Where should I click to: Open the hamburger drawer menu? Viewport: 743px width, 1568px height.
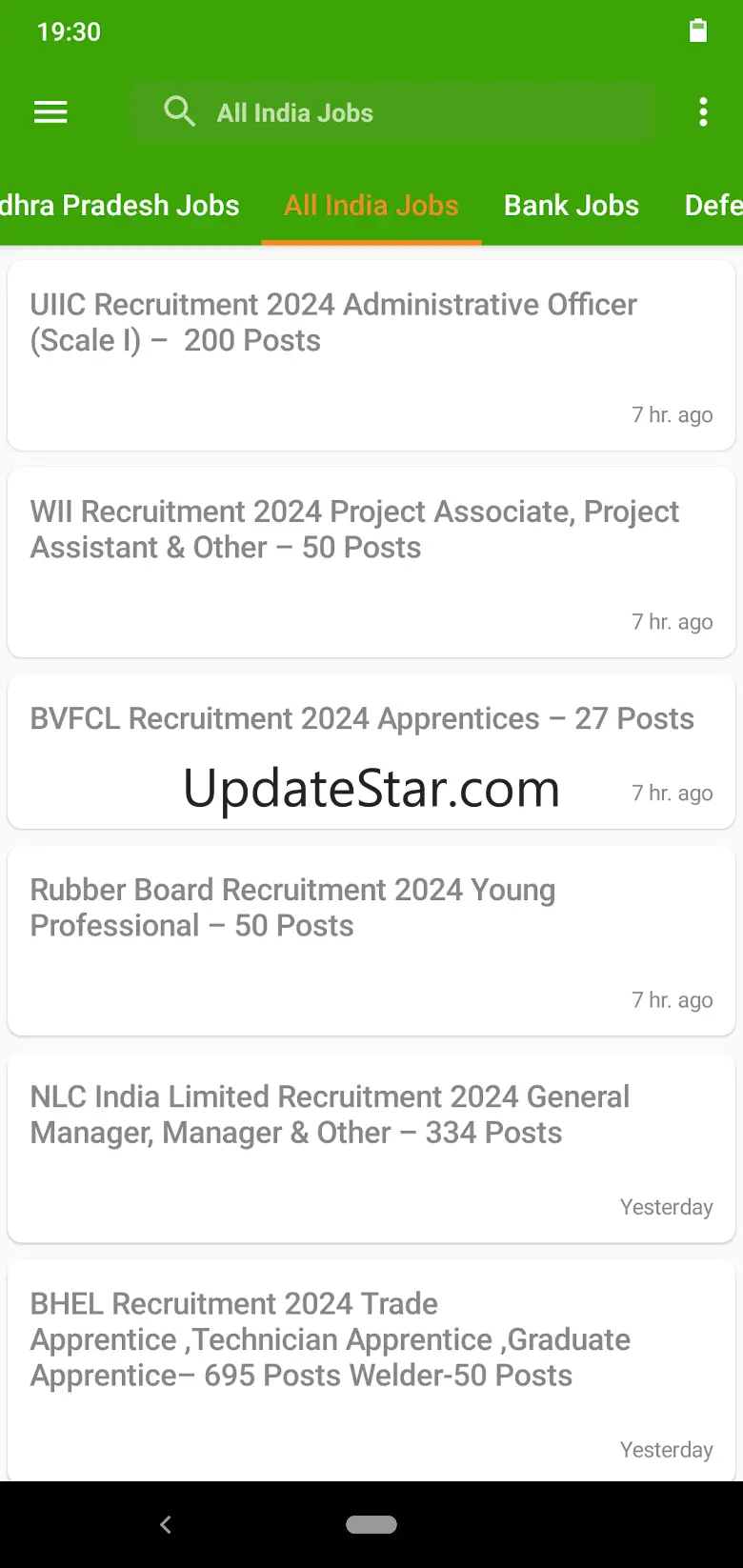click(50, 112)
